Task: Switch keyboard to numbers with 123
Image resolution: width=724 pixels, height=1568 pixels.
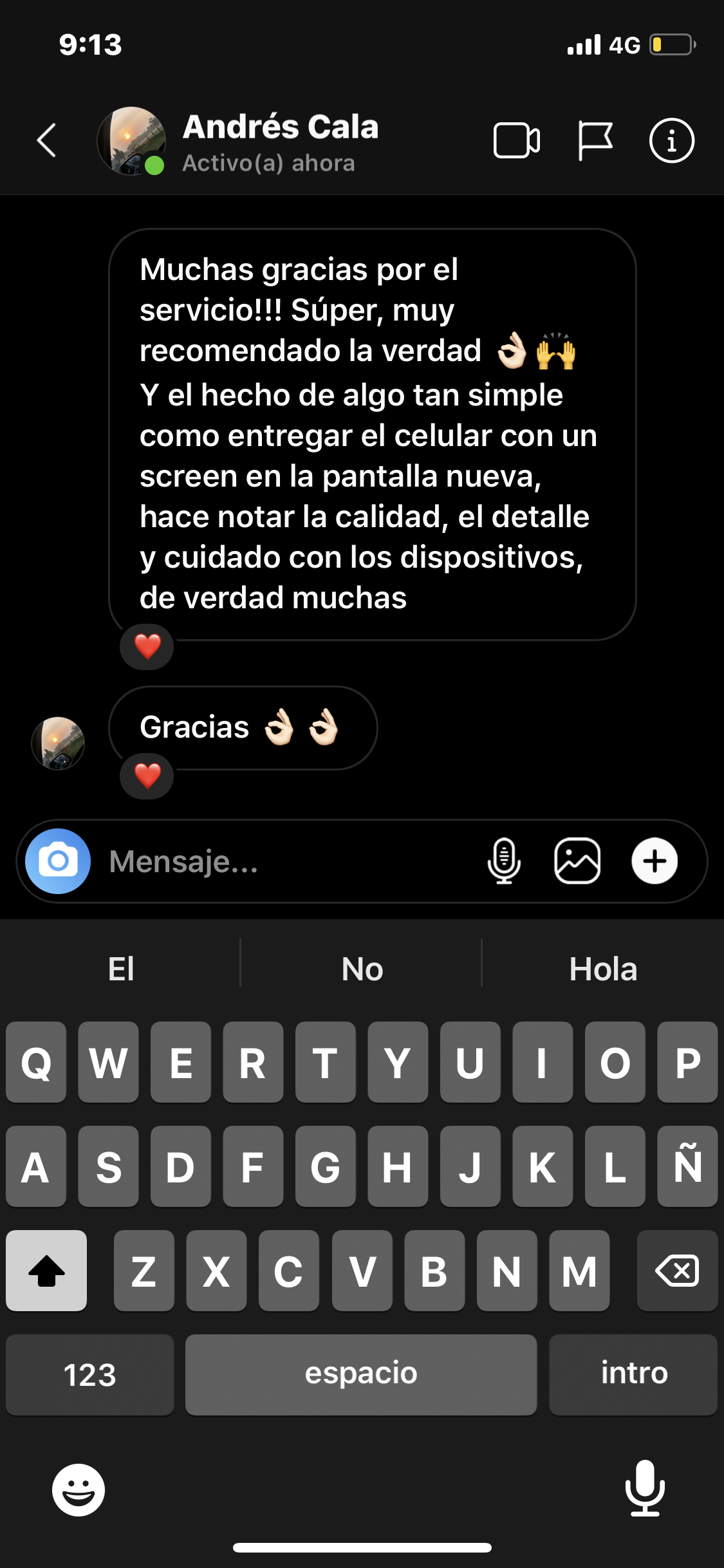Action: pos(90,1374)
